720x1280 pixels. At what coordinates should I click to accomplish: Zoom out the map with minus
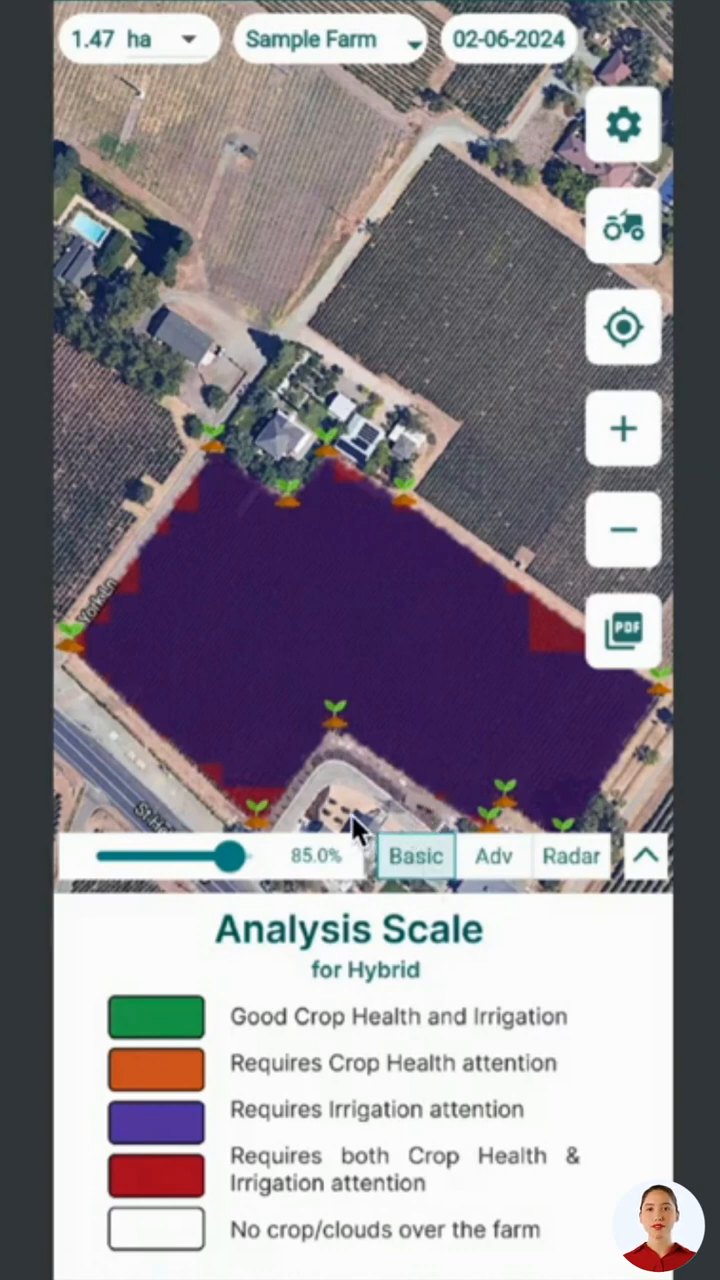pos(623,530)
